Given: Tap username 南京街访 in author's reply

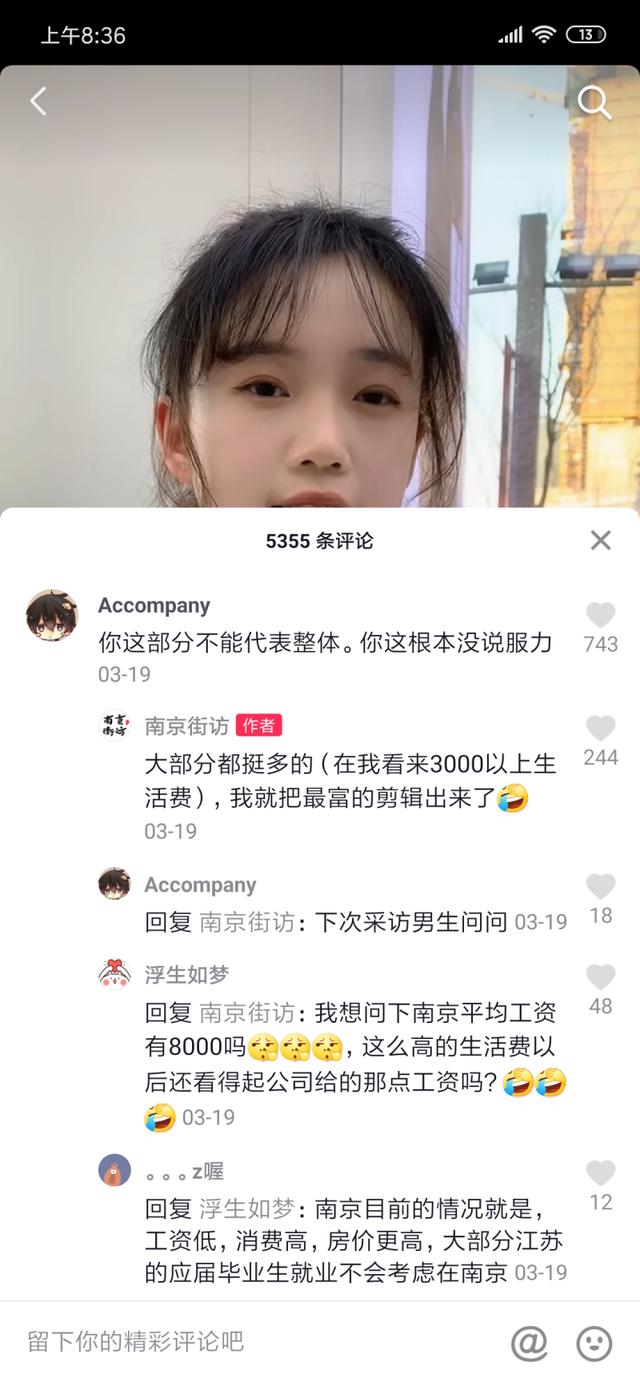Looking at the screenshot, I should click(x=186, y=726).
